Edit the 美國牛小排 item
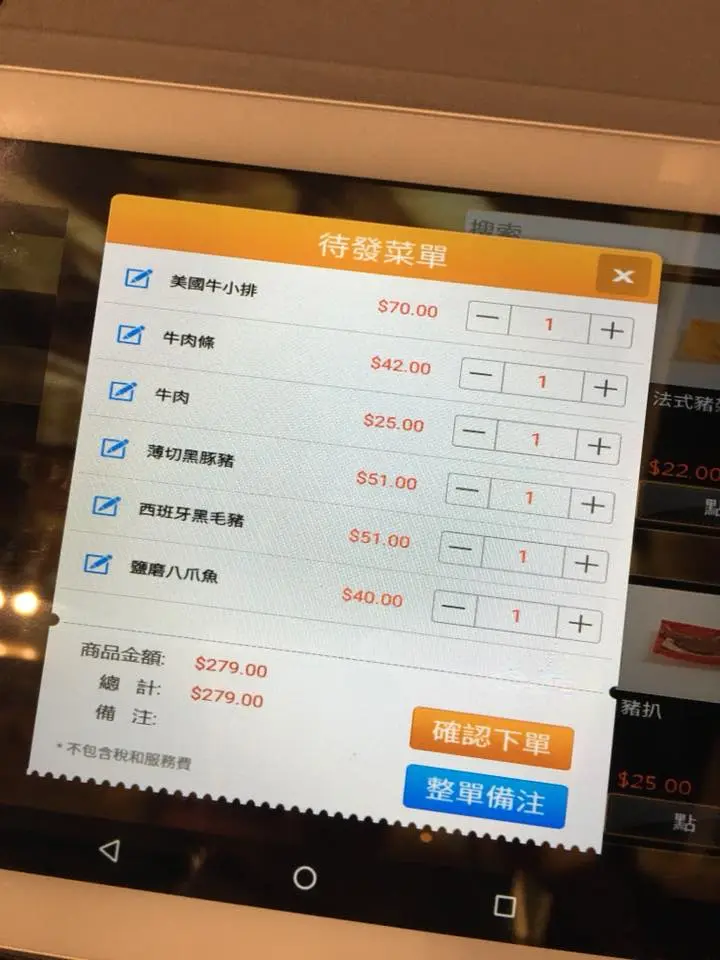 point(138,278)
